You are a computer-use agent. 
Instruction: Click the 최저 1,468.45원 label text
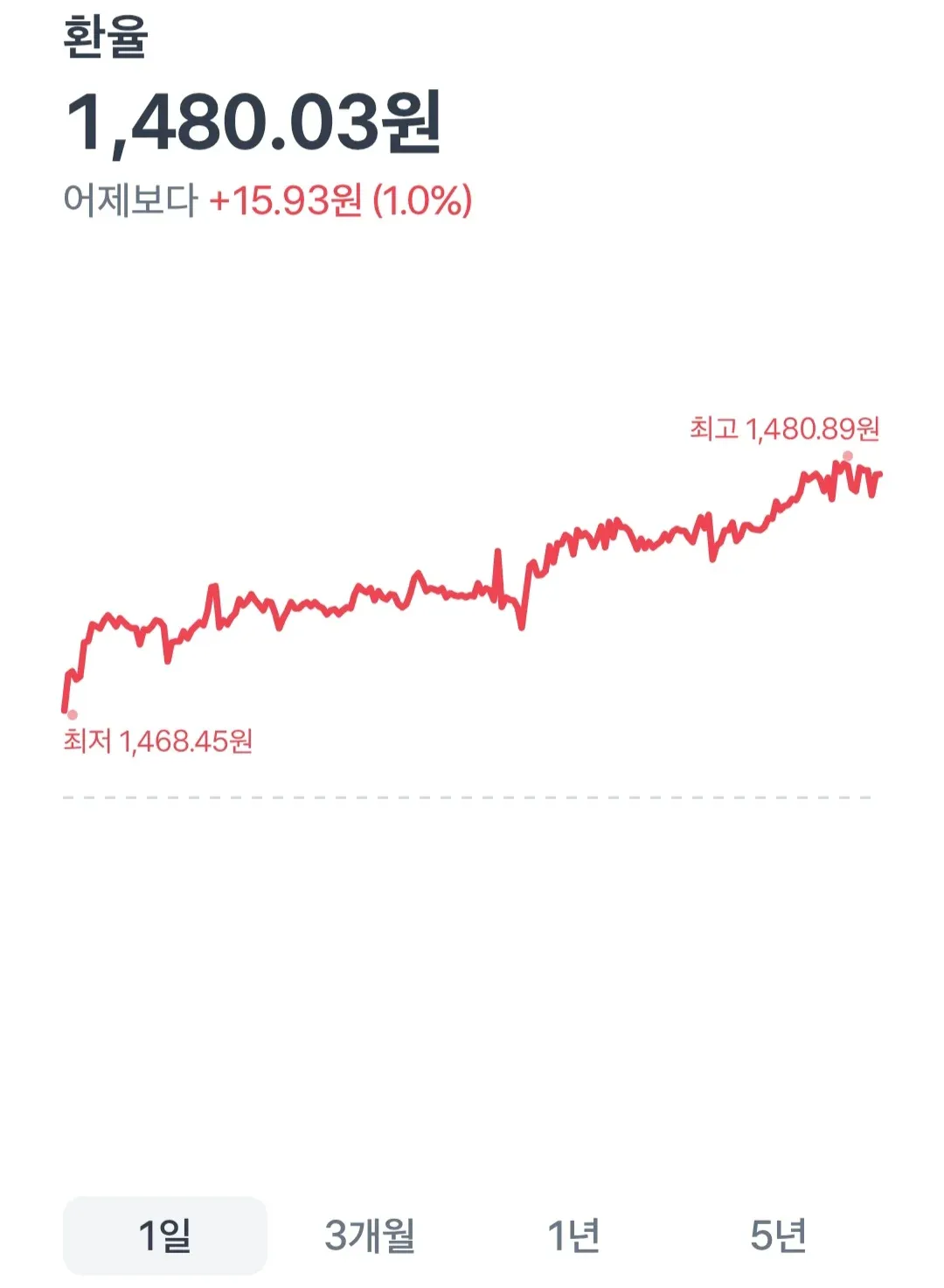click(x=157, y=741)
